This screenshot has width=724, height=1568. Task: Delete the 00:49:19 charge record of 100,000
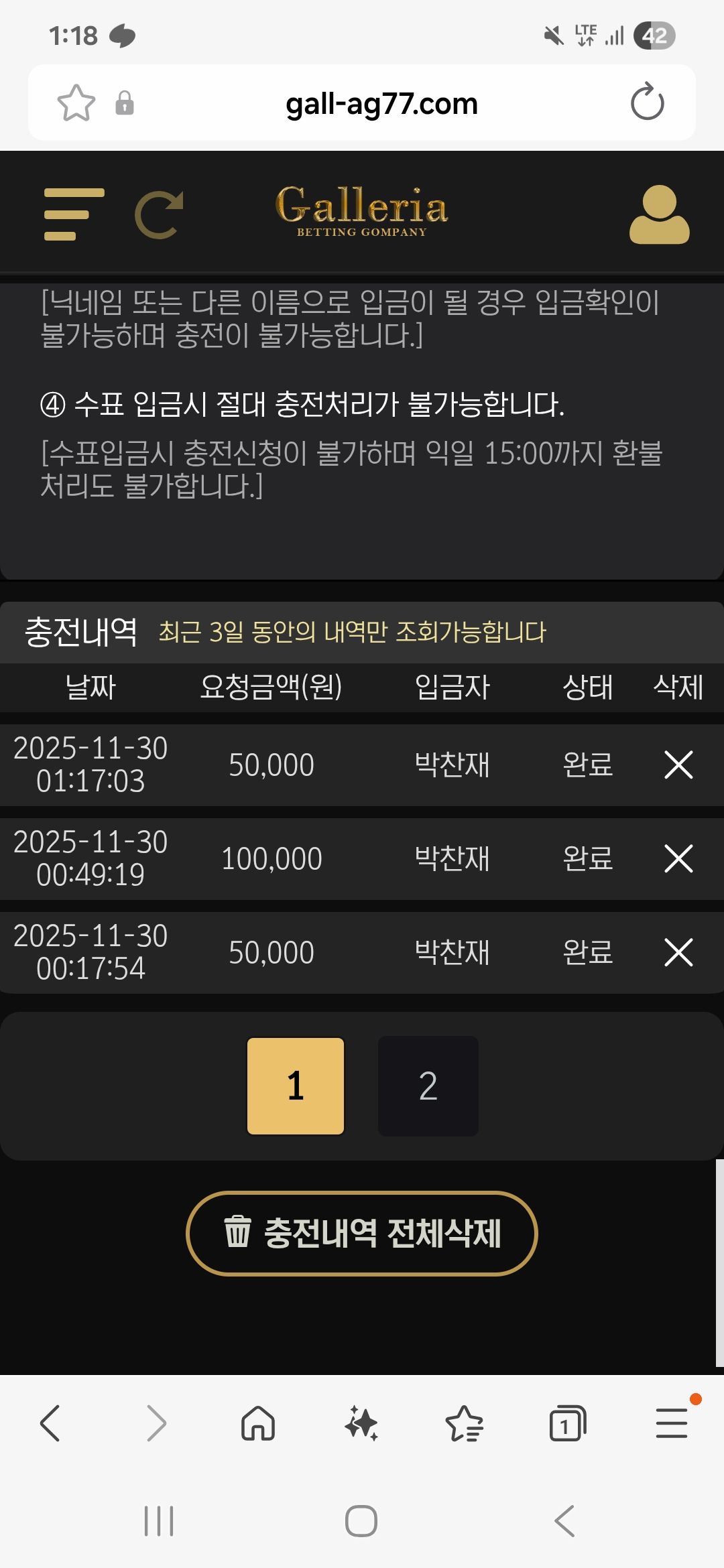tap(678, 858)
